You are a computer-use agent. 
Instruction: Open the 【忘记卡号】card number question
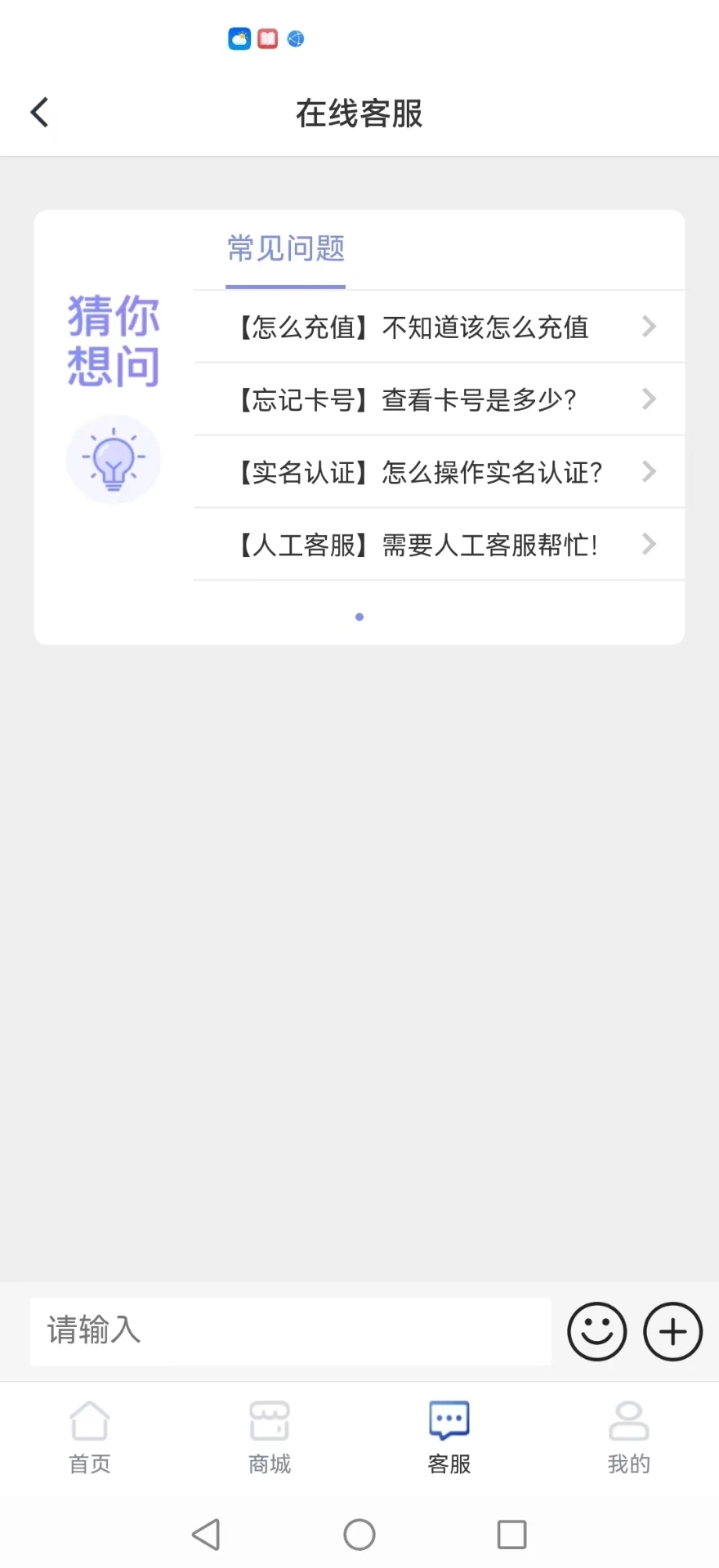[407, 399]
